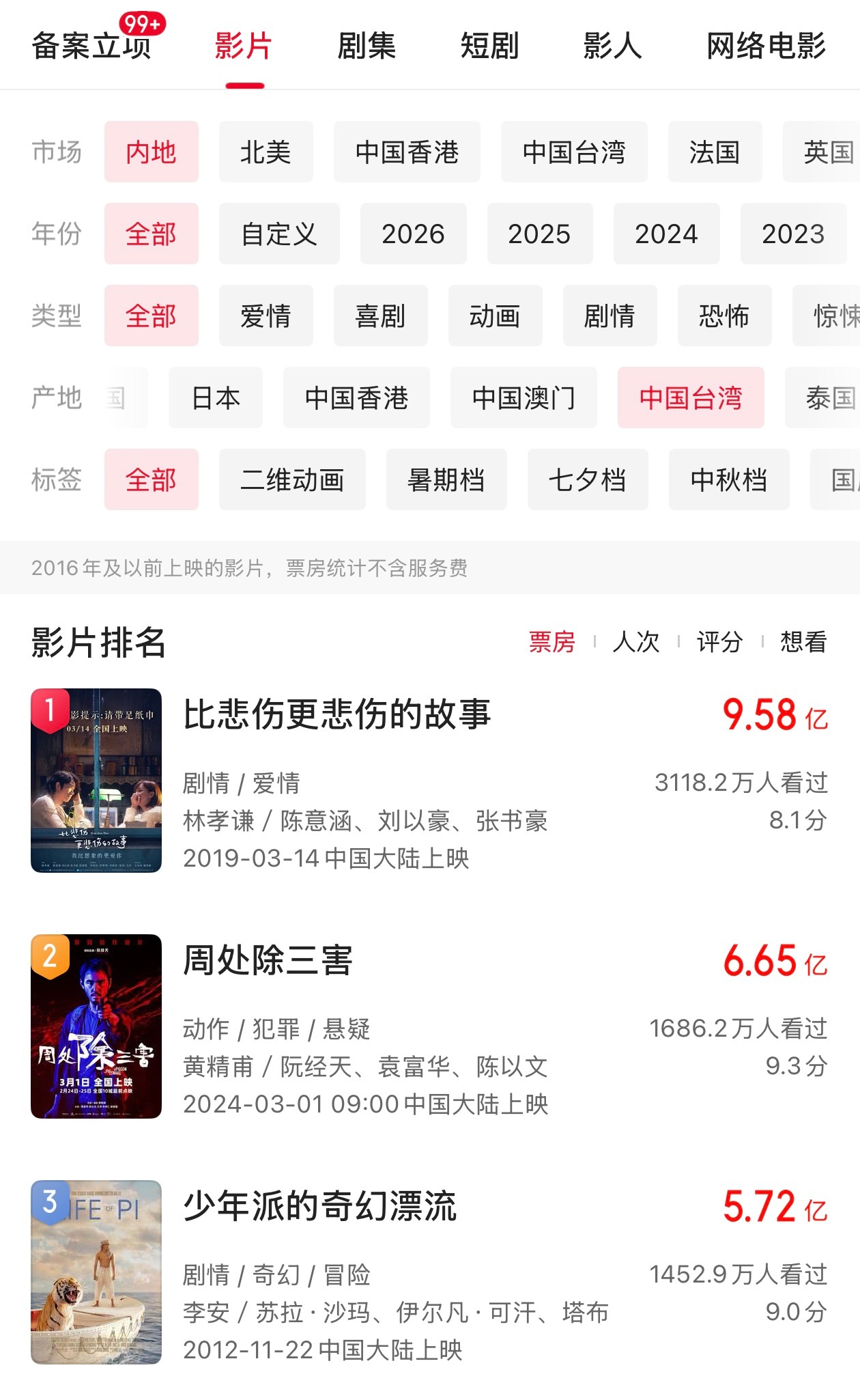The image size is (860, 1400).
Task: Open the 网络电影 tab
Action: (x=766, y=46)
